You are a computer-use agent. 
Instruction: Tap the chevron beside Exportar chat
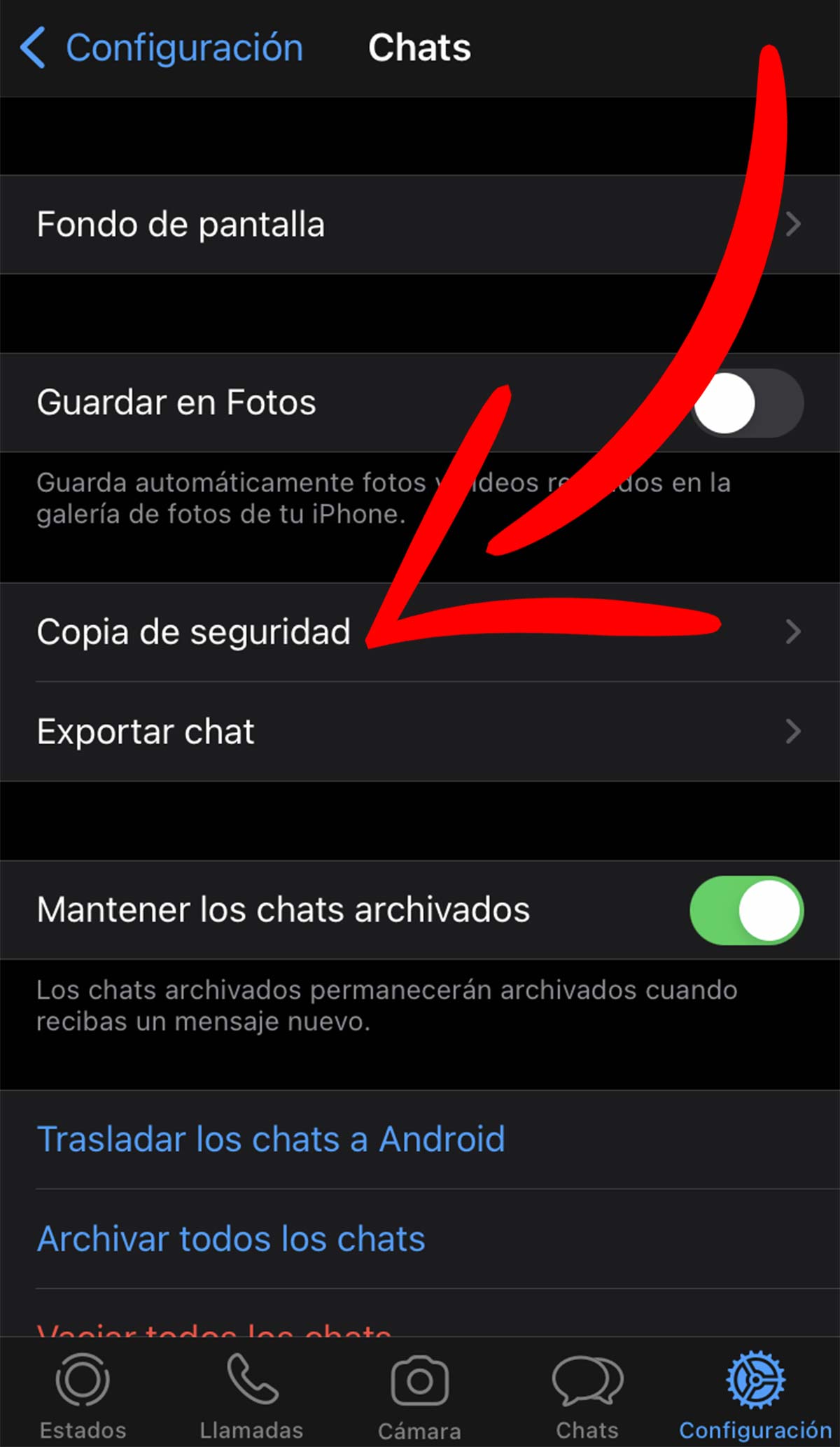(794, 731)
